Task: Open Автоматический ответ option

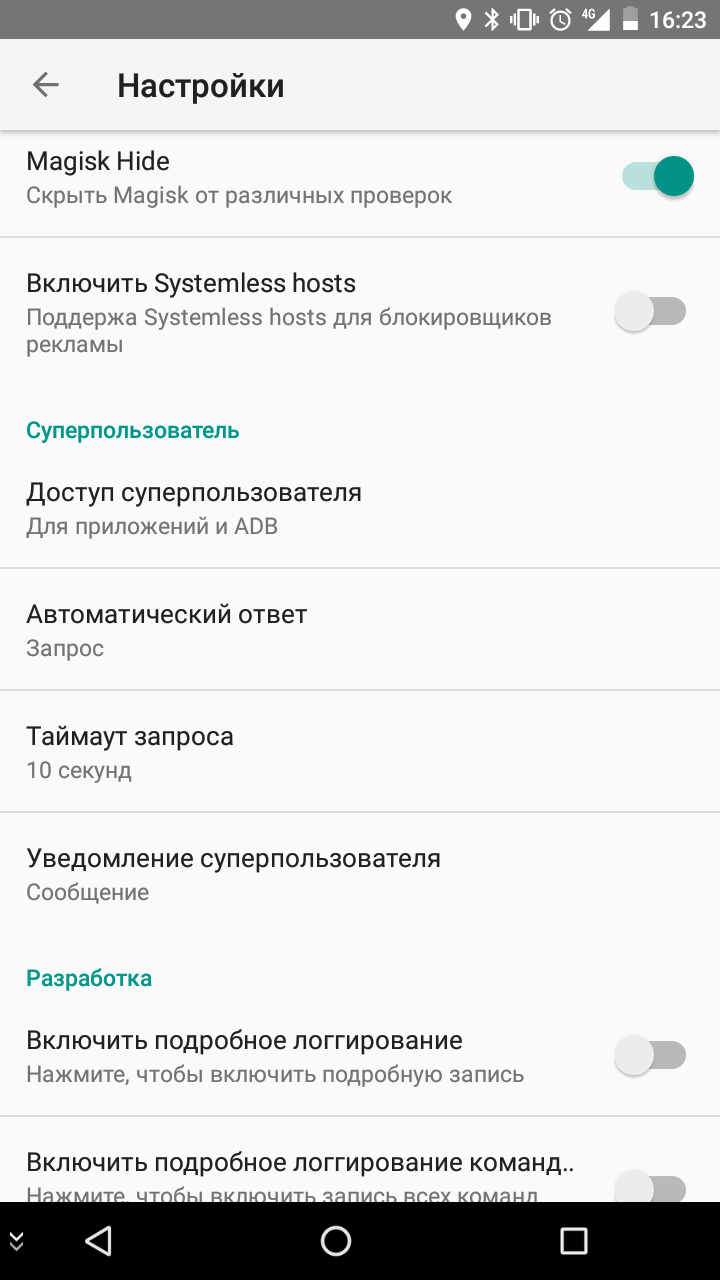Action: point(360,630)
